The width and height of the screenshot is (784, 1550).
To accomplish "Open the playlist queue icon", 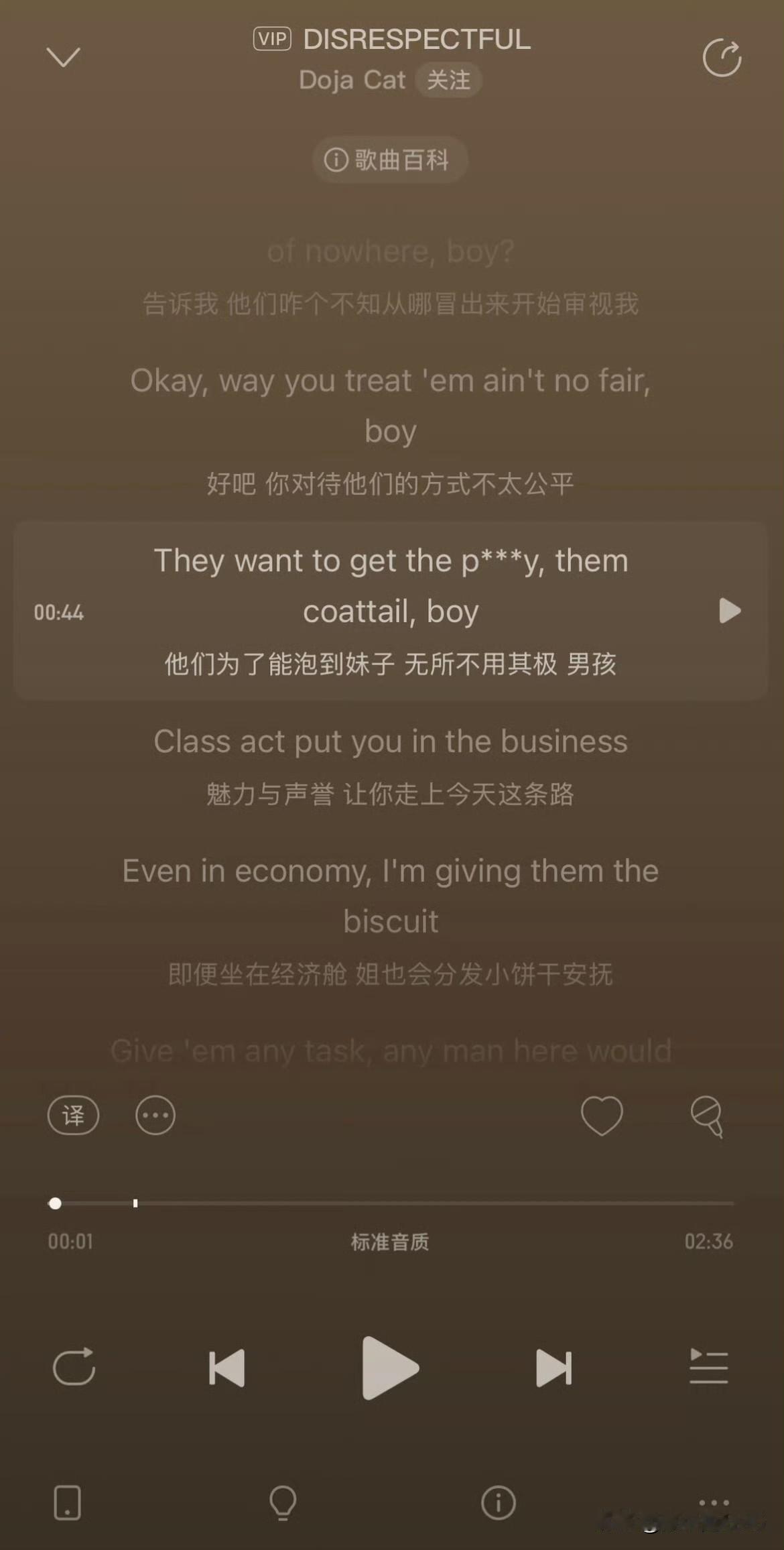I will 708,1368.
